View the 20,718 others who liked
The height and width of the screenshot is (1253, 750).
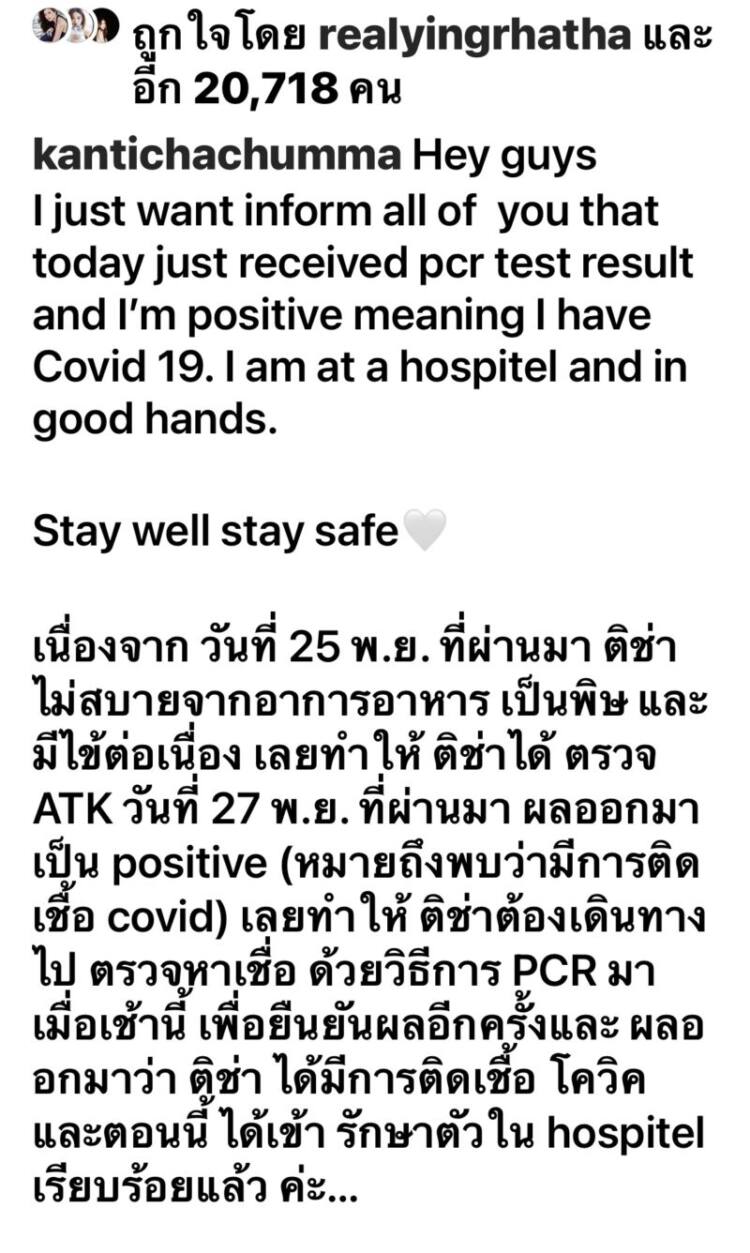[x=265, y=90]
